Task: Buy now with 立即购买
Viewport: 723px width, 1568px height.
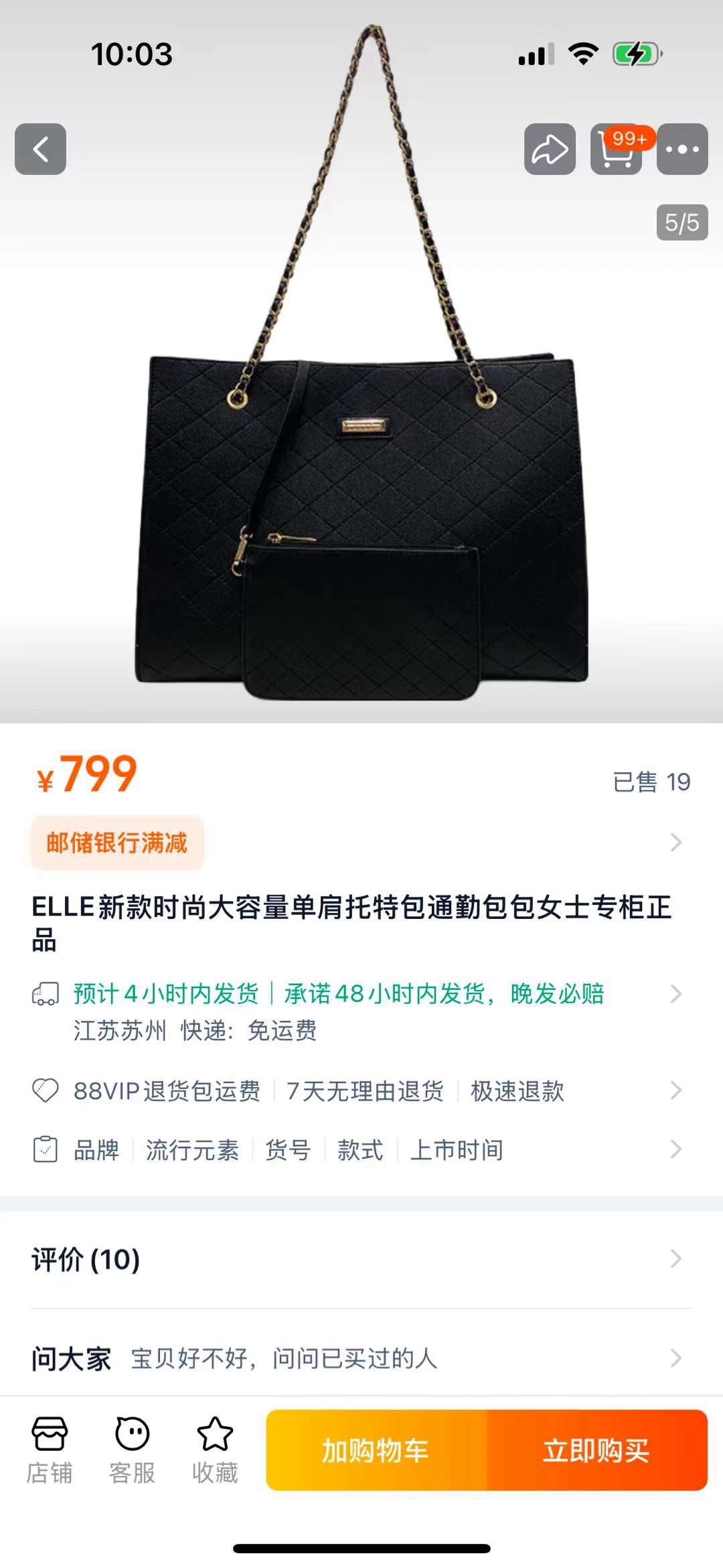Action: 596,1450
